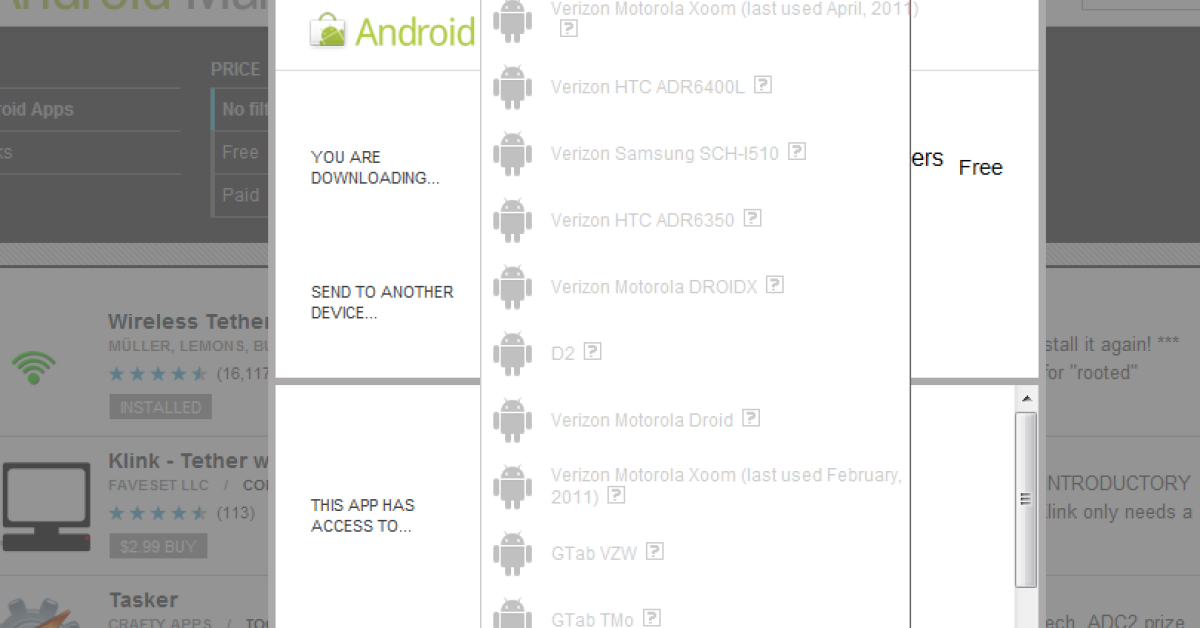Viewport: 1200px width, 628px height.
Task: Tap help icon beside Verizon Motorola DROIDX
Action: pyautogui.click(x=775, y=285)
